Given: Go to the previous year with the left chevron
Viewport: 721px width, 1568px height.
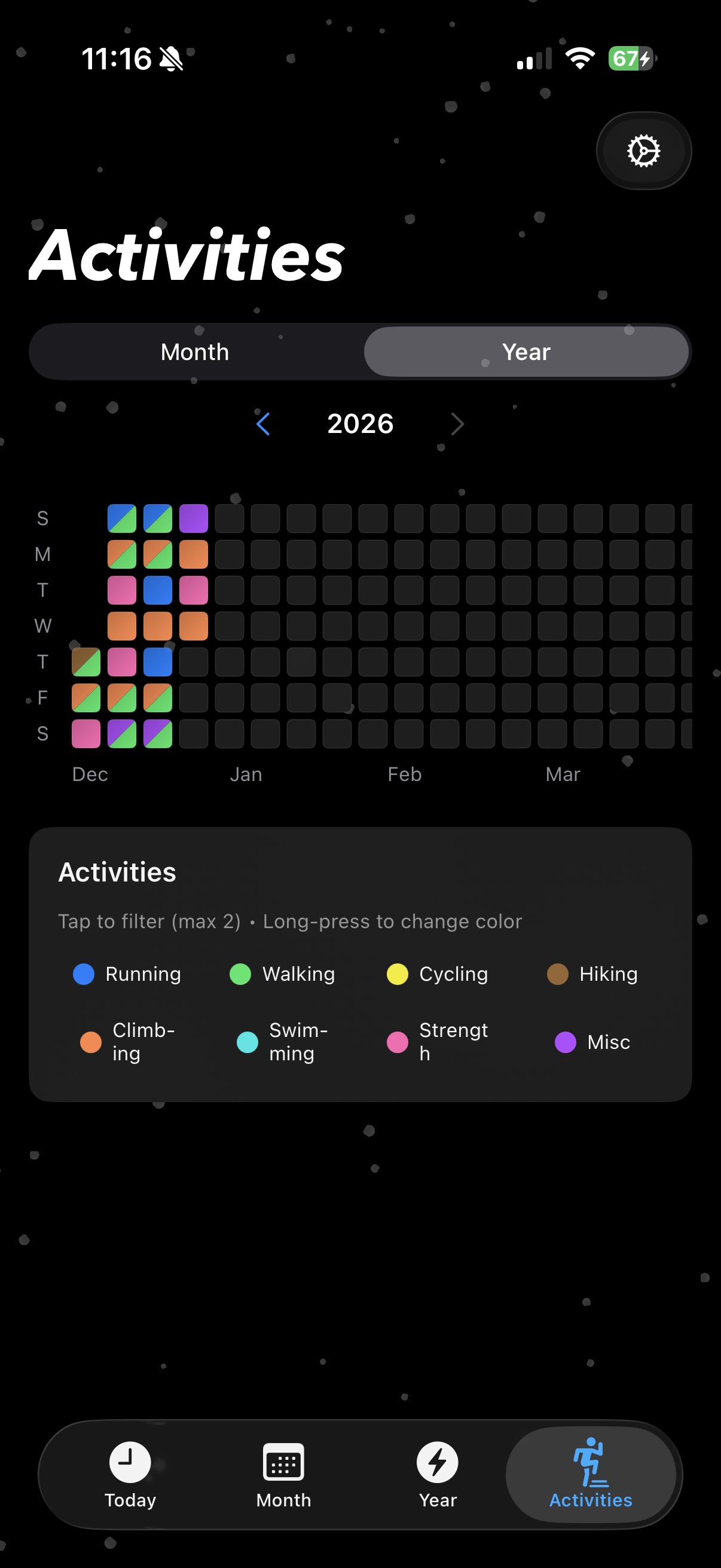Looking at the screenshot, I should tap(263, 424).
